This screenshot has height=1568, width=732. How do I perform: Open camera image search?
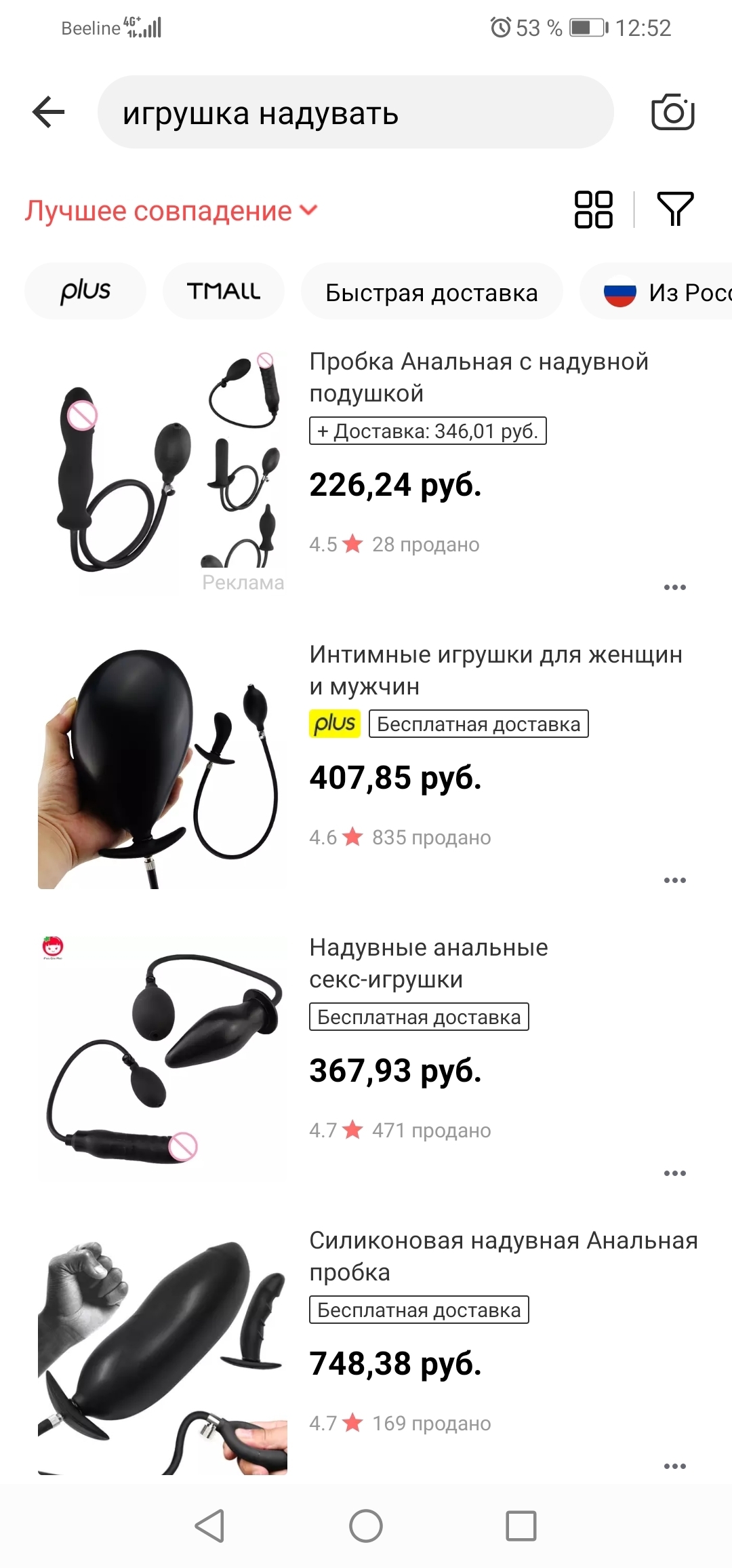click(x=672, y=113)
